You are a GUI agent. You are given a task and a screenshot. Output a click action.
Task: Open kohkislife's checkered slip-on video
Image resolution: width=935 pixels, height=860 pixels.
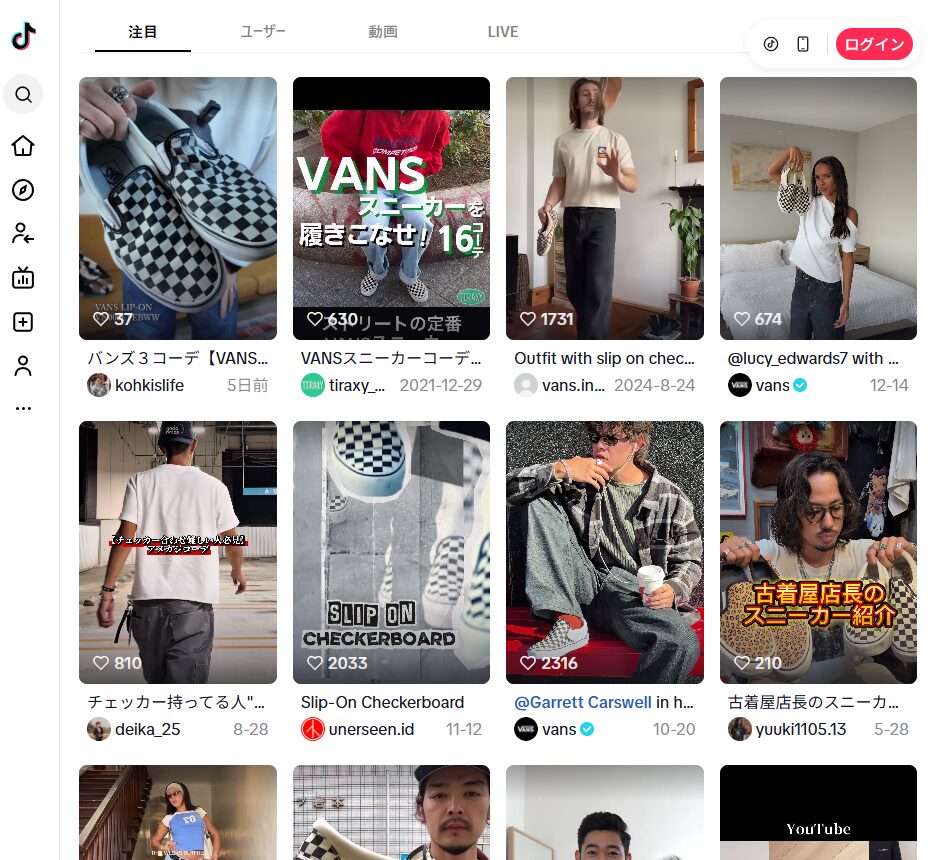coord(178,208)
